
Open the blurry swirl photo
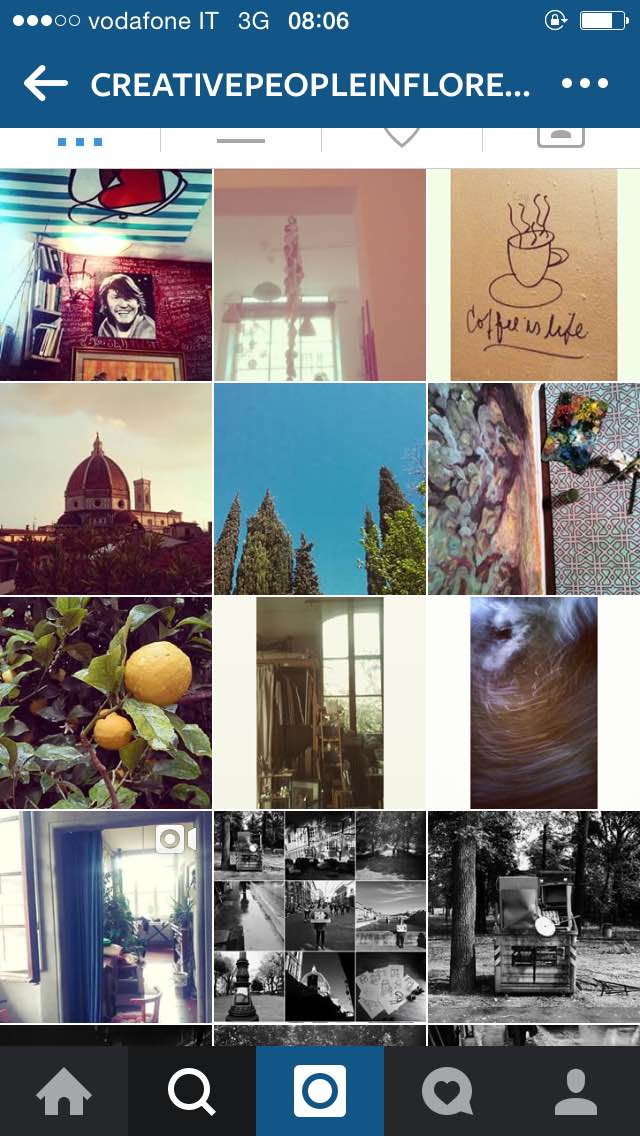533,703
